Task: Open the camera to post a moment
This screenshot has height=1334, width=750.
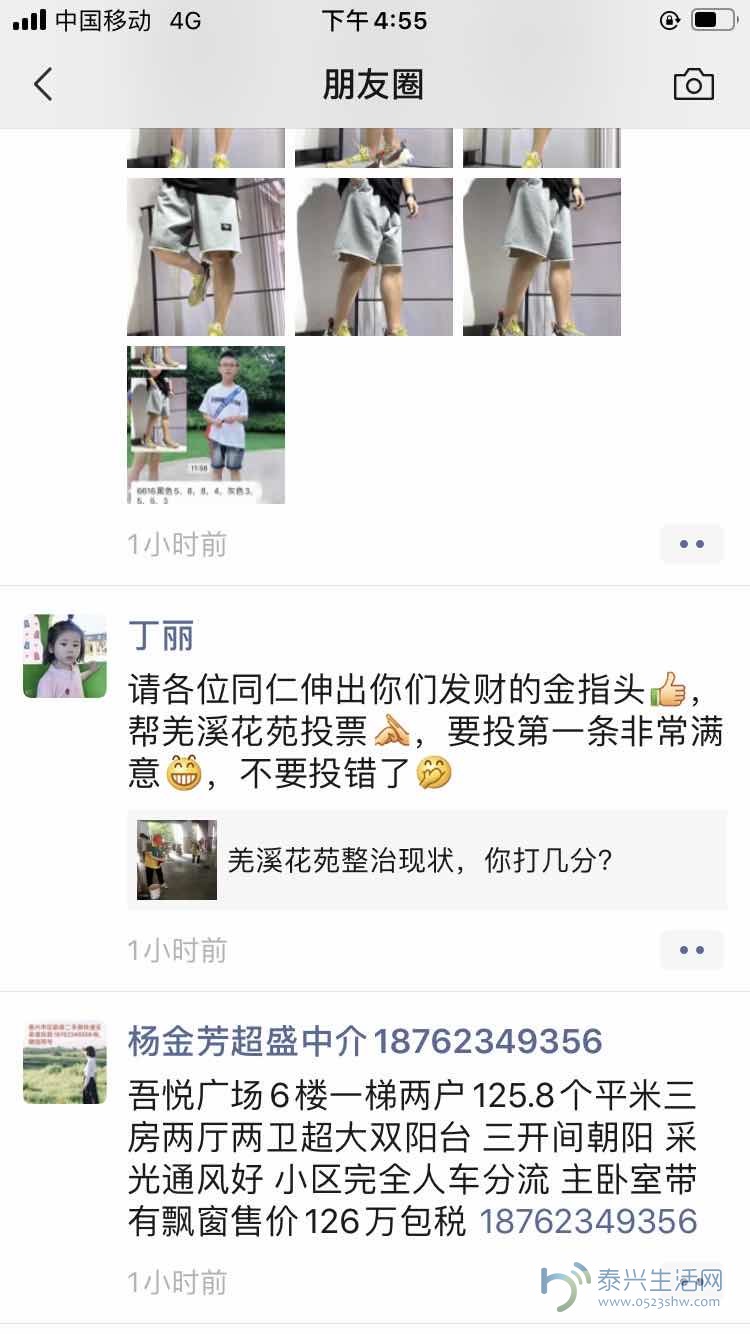Action: 693,85
